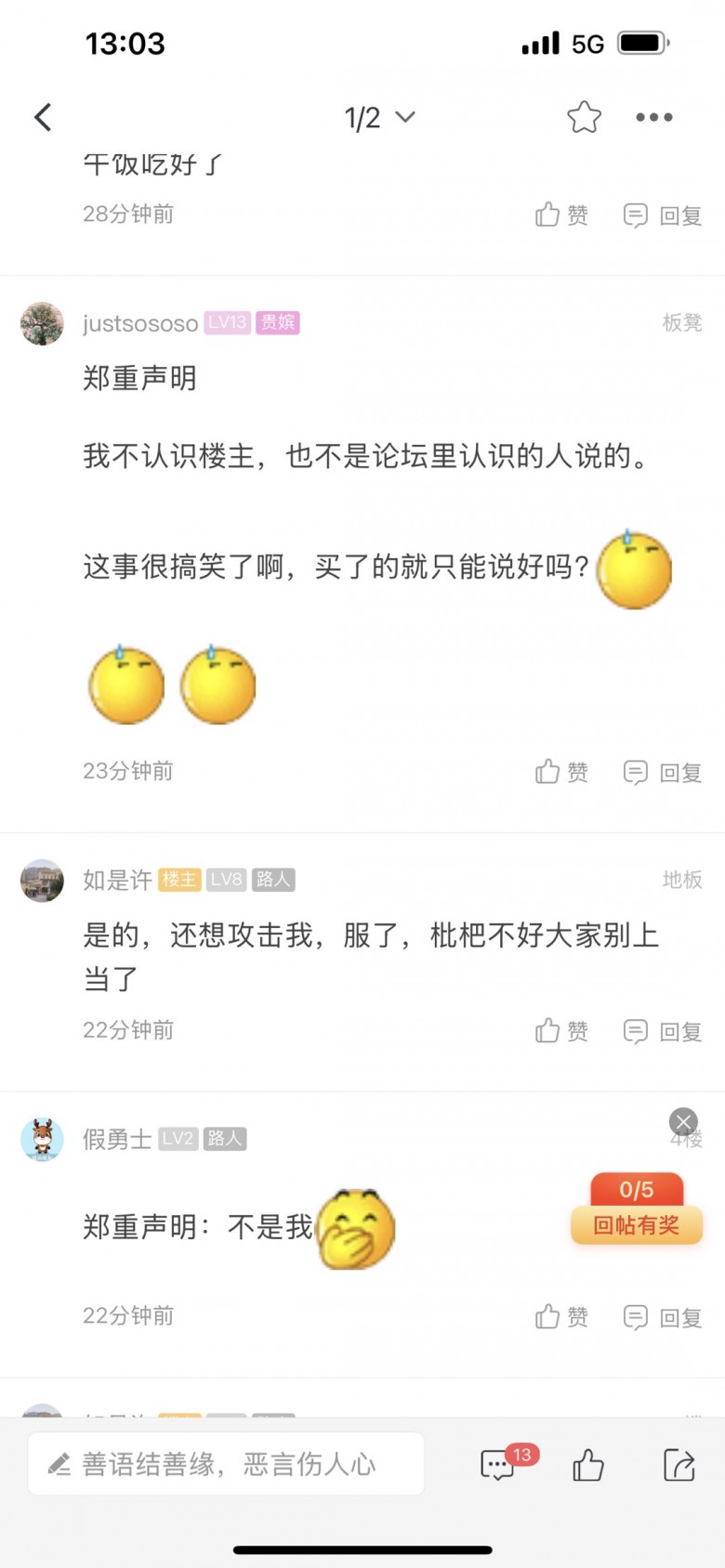Screen dimensions: 725x1568
Task: Favorite this thread with the star icon
Action: (584, 117)
